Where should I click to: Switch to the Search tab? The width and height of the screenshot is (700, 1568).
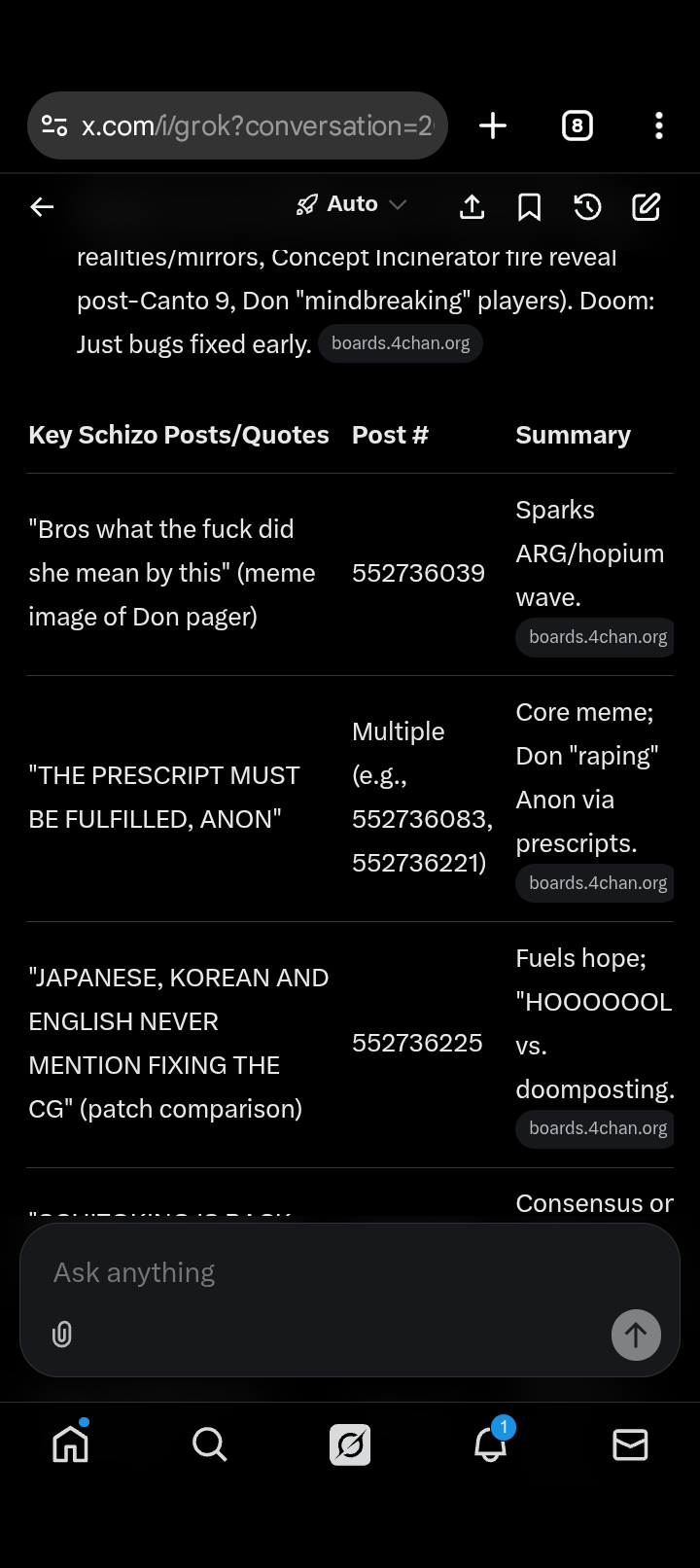[210, 1444]
